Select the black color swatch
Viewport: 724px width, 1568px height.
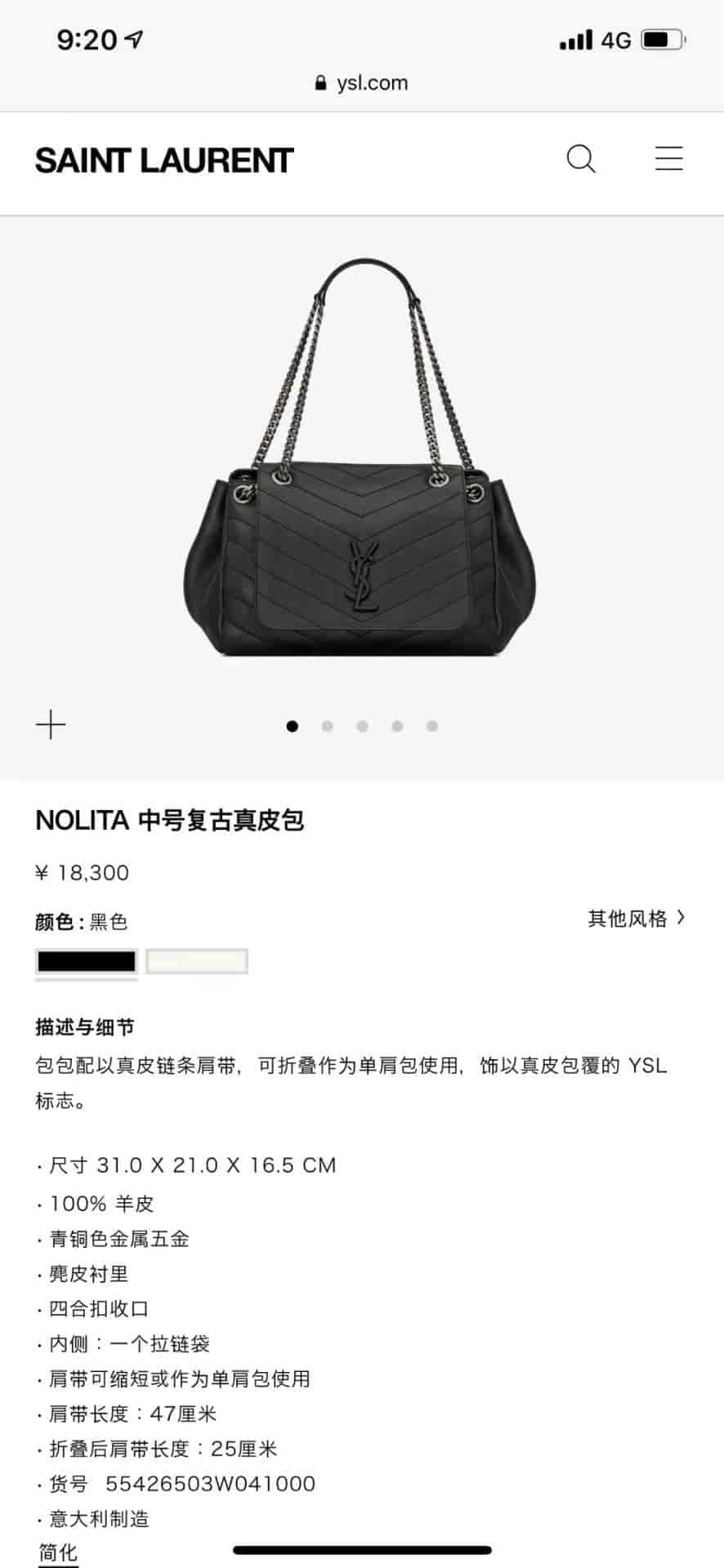87,962
